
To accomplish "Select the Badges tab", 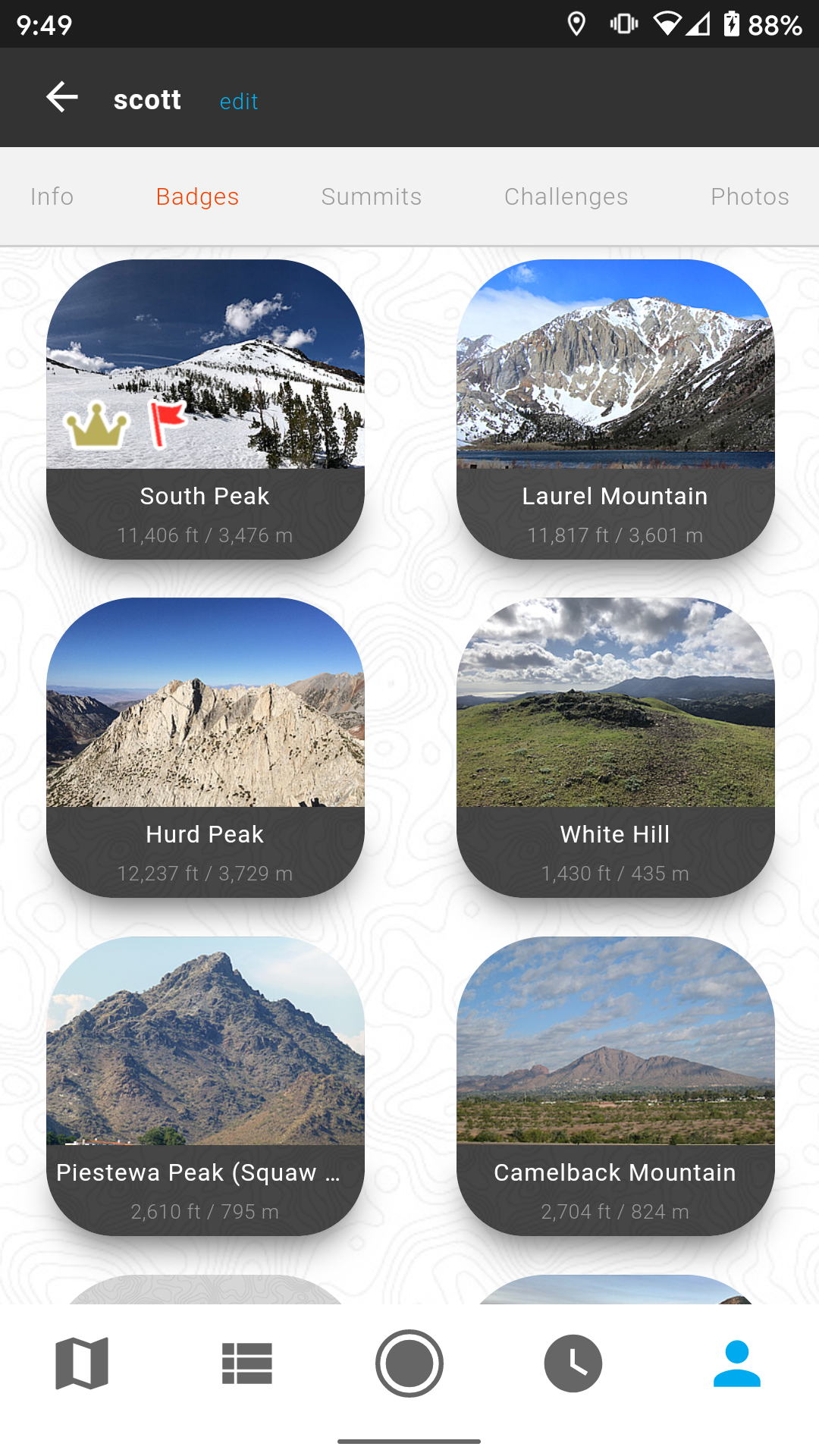I will [196, 196].
